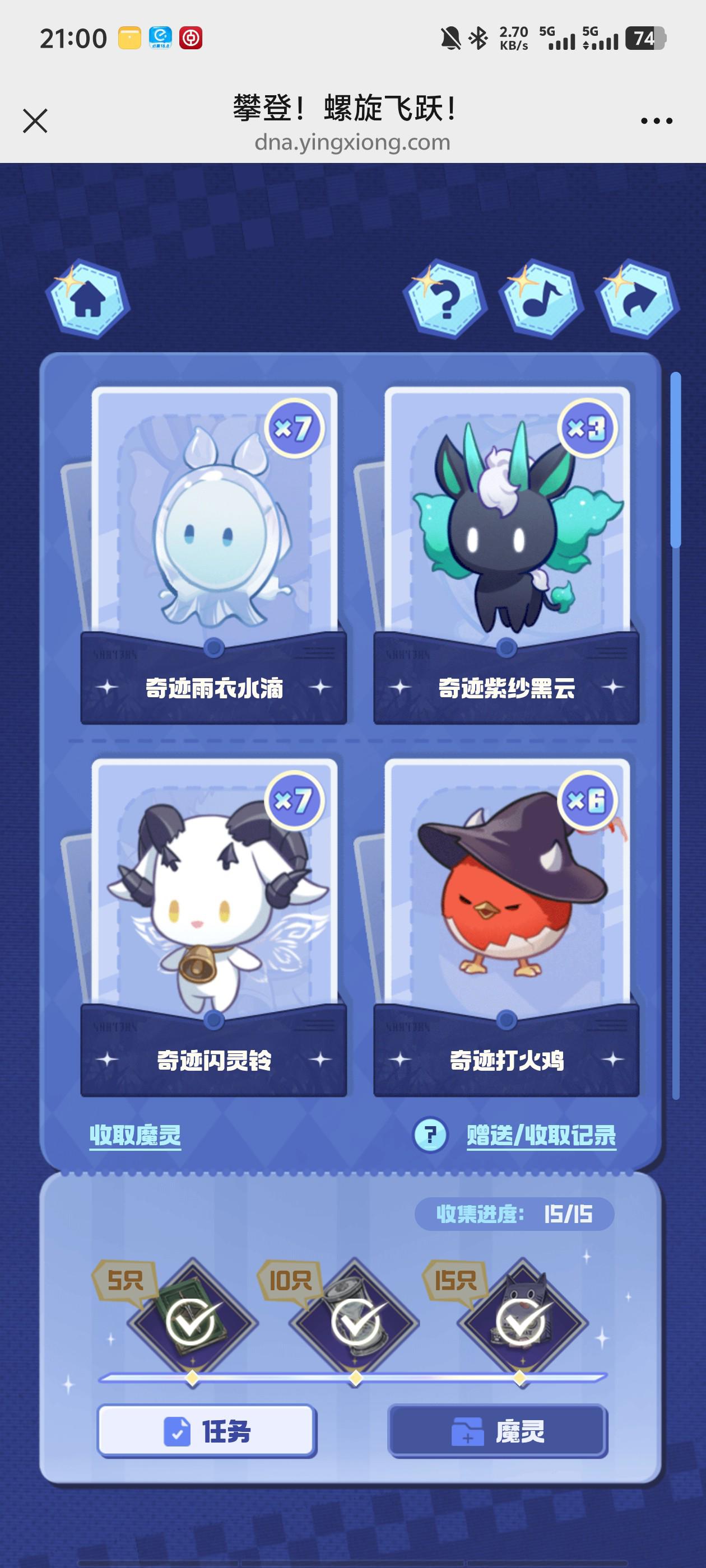Switch to the 魔灵 tab
The width and height of the screenshot is (706, 1568).
498,1430
